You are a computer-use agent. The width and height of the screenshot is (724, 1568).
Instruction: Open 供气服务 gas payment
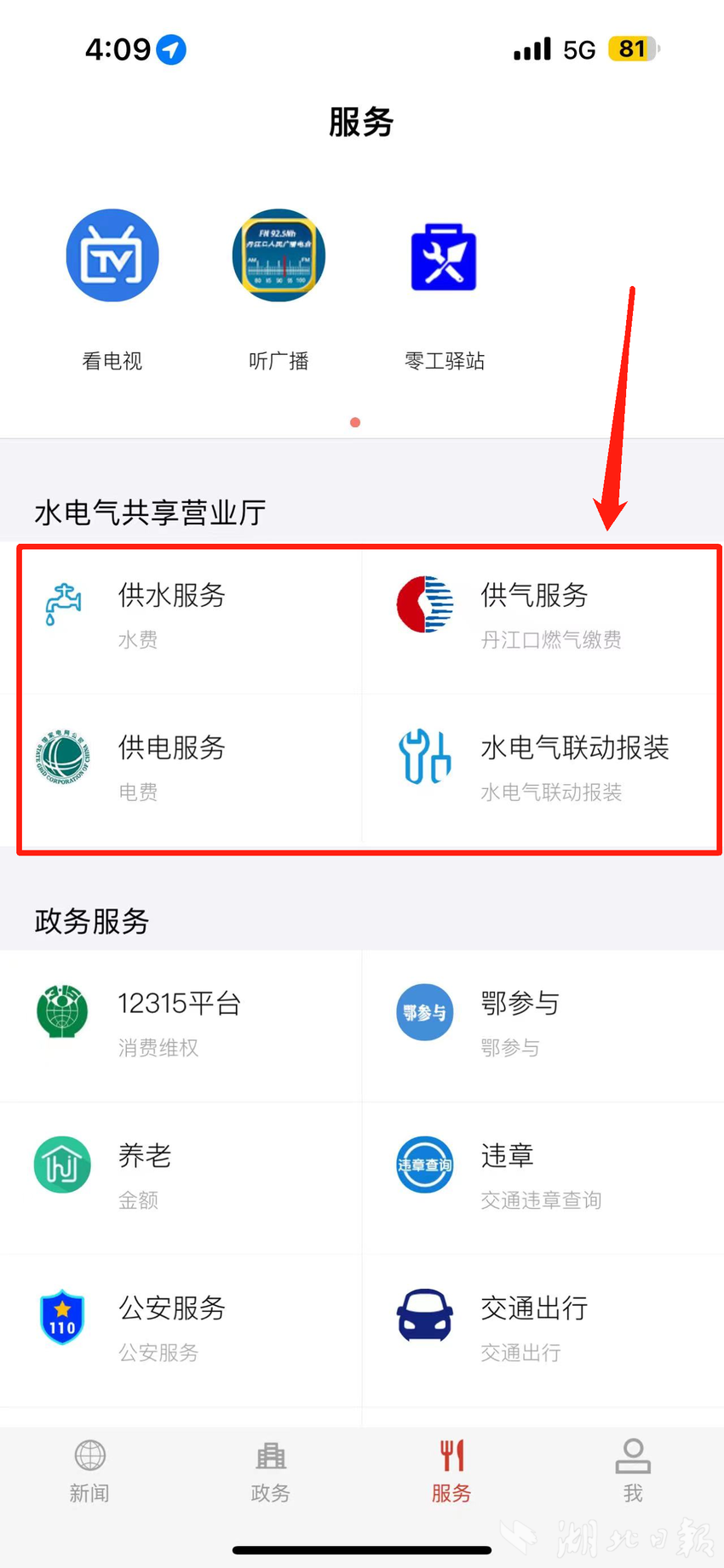point(533,613)
